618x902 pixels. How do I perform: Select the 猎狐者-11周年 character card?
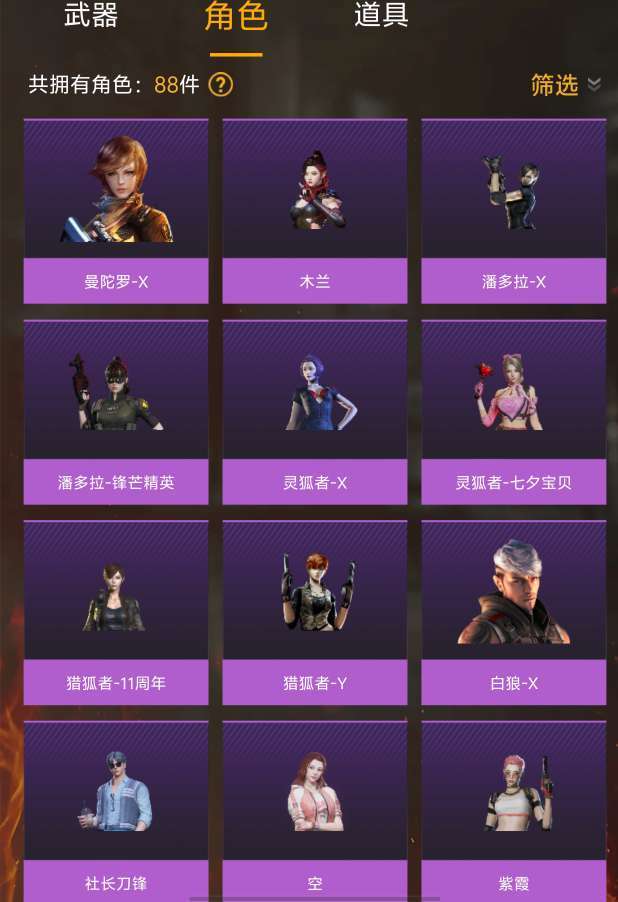point(116,613)
